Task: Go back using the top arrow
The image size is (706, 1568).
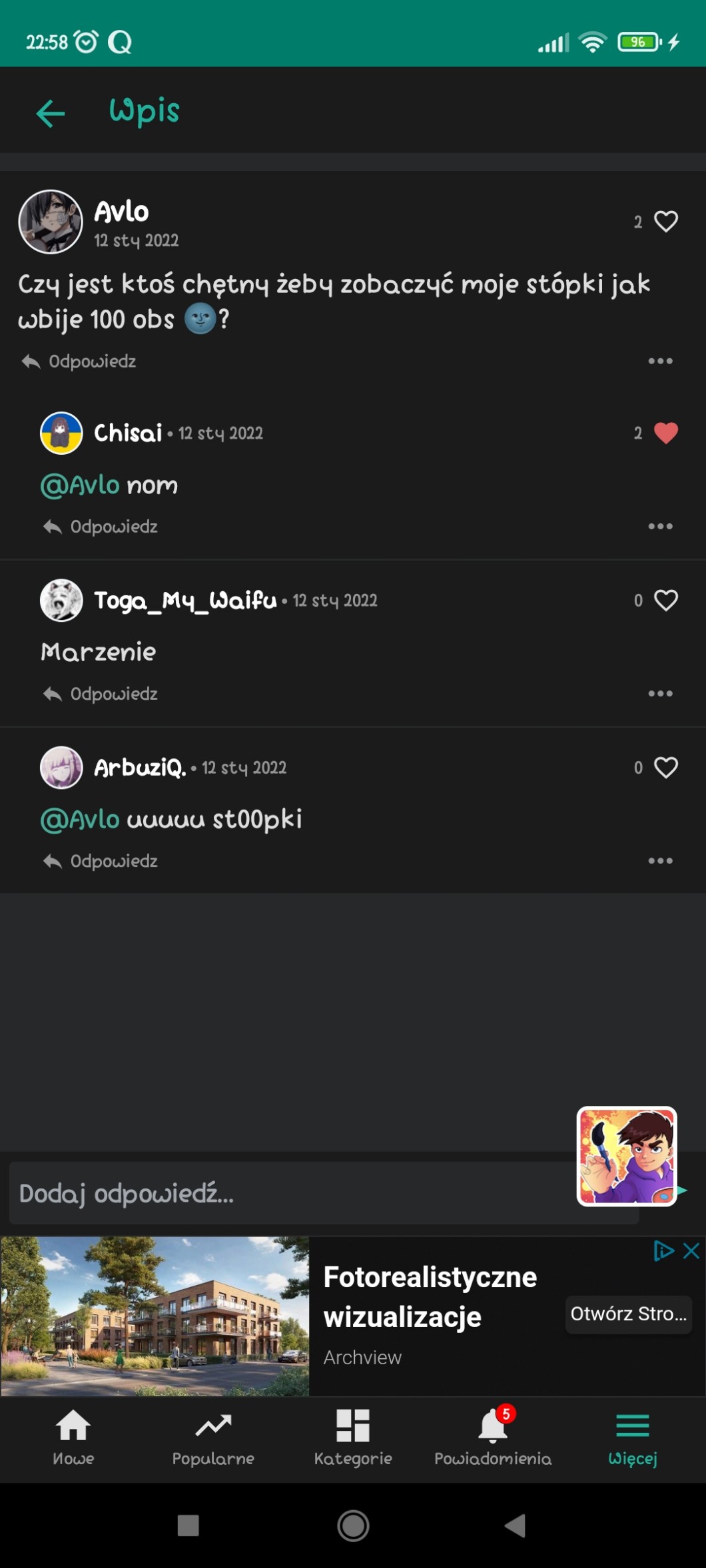Action: tap(51, 113)
